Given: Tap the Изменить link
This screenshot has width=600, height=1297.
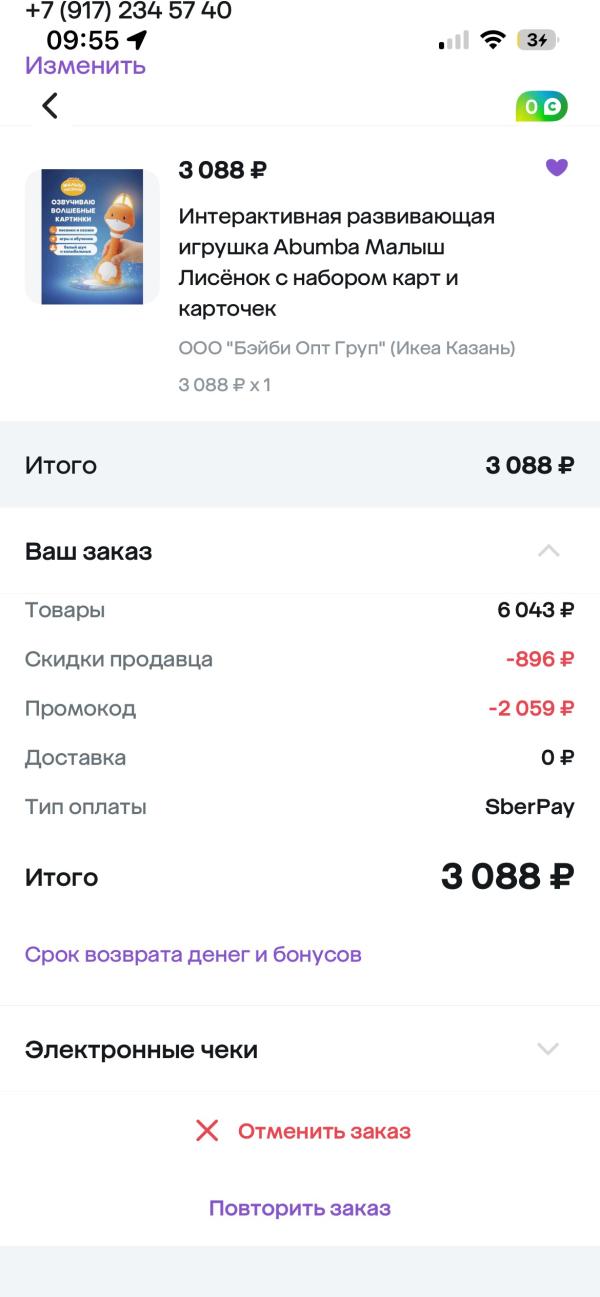Looking at the screenshot, I should coord(85,66).
